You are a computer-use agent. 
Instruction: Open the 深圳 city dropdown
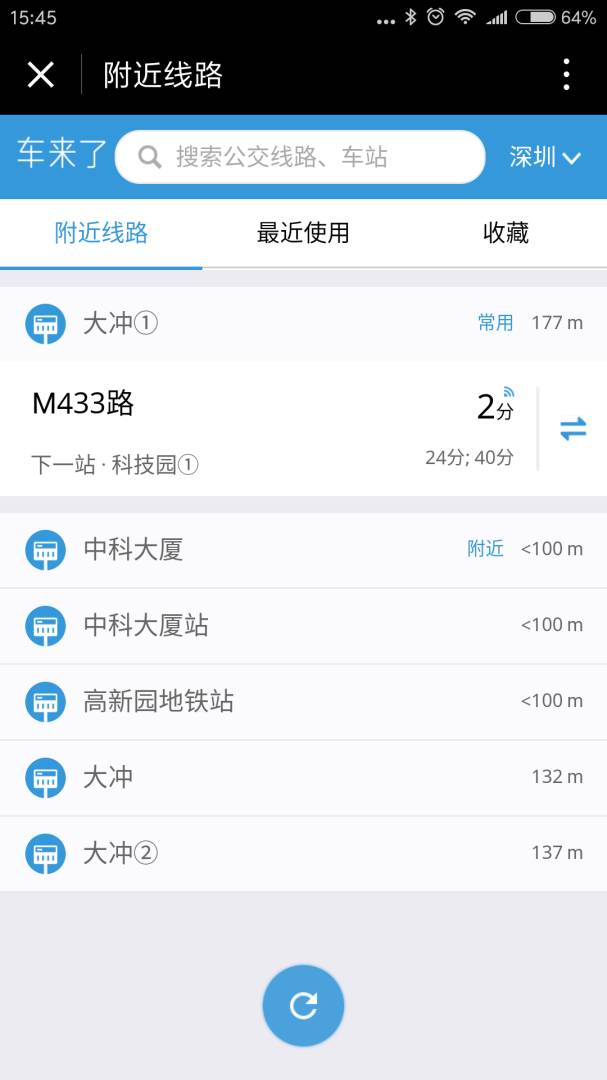click(x=545, y=157)
